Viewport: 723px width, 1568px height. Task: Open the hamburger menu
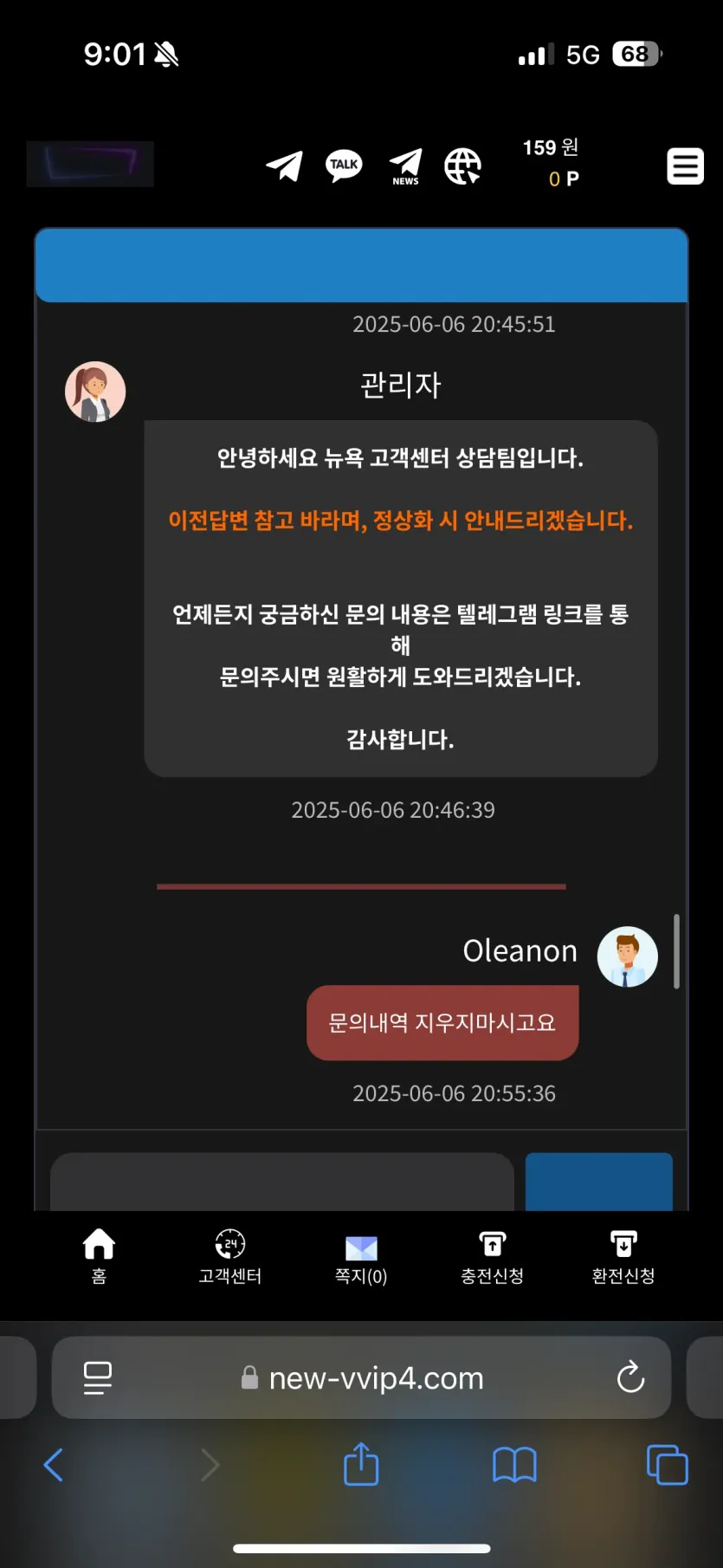pos(685,165)
